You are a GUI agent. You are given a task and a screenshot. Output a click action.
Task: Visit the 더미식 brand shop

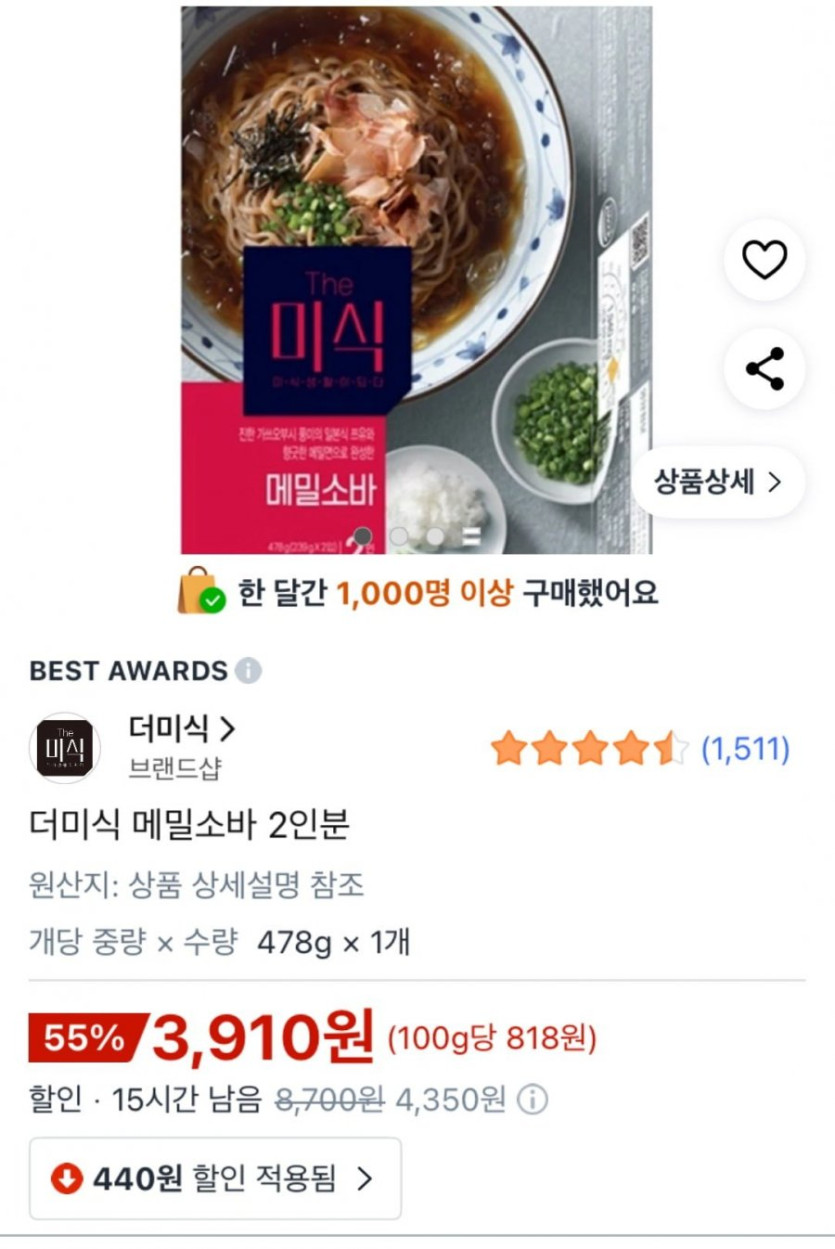pyautogui.click(x=182, y=730)
